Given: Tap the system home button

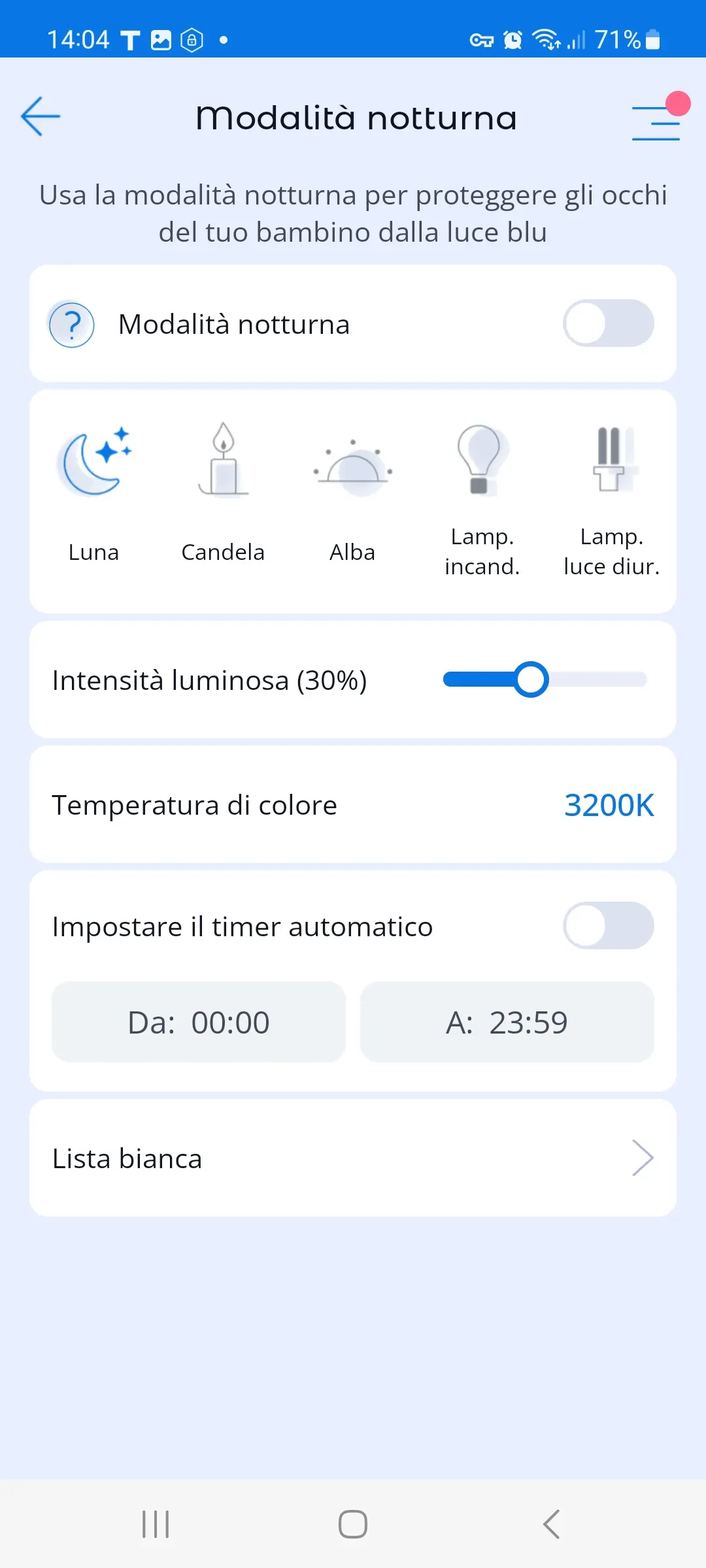Looking at the screenshot, I should coord(353,1524).
